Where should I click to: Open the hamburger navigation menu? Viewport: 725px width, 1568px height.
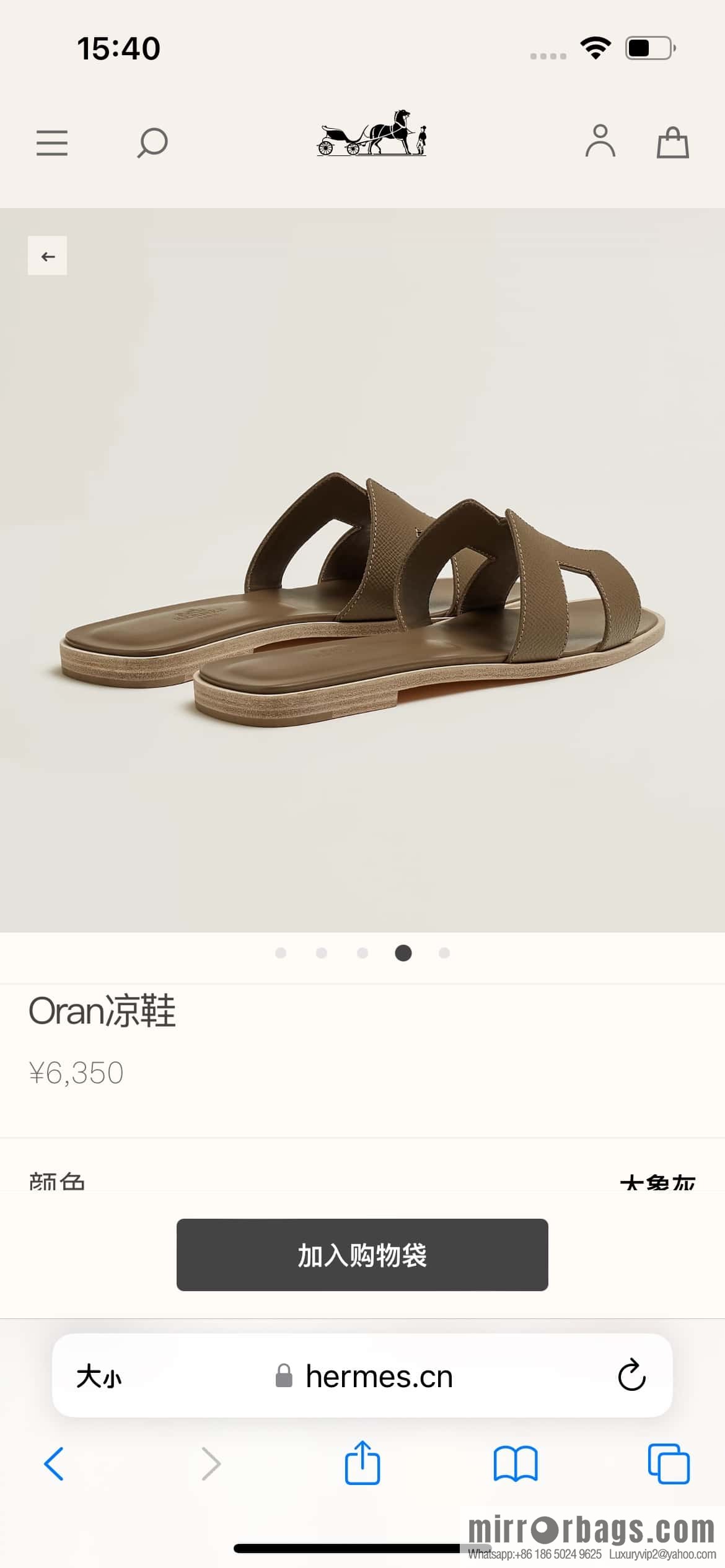52,142
